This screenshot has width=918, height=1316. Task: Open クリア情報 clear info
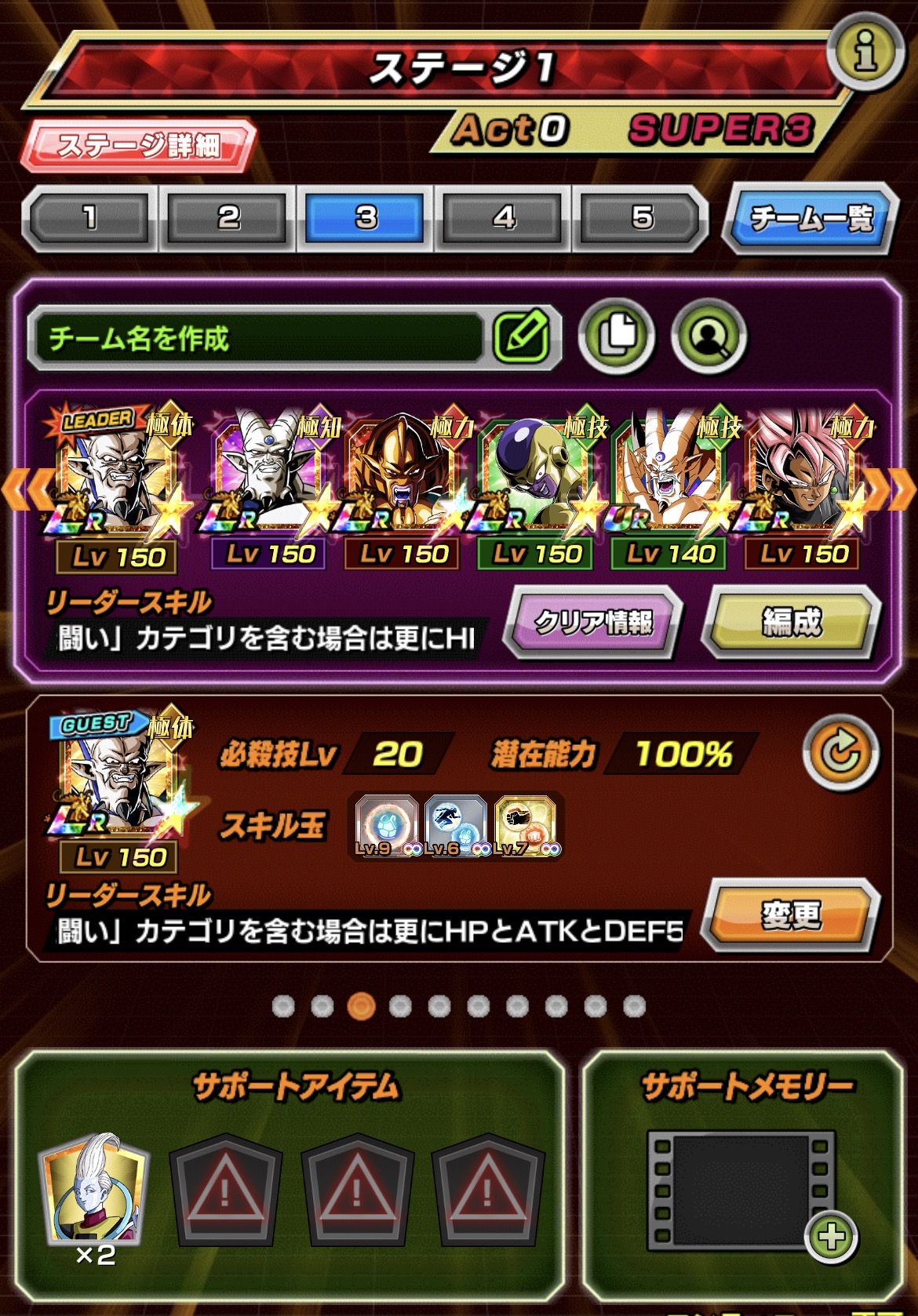tap(594, 623)
